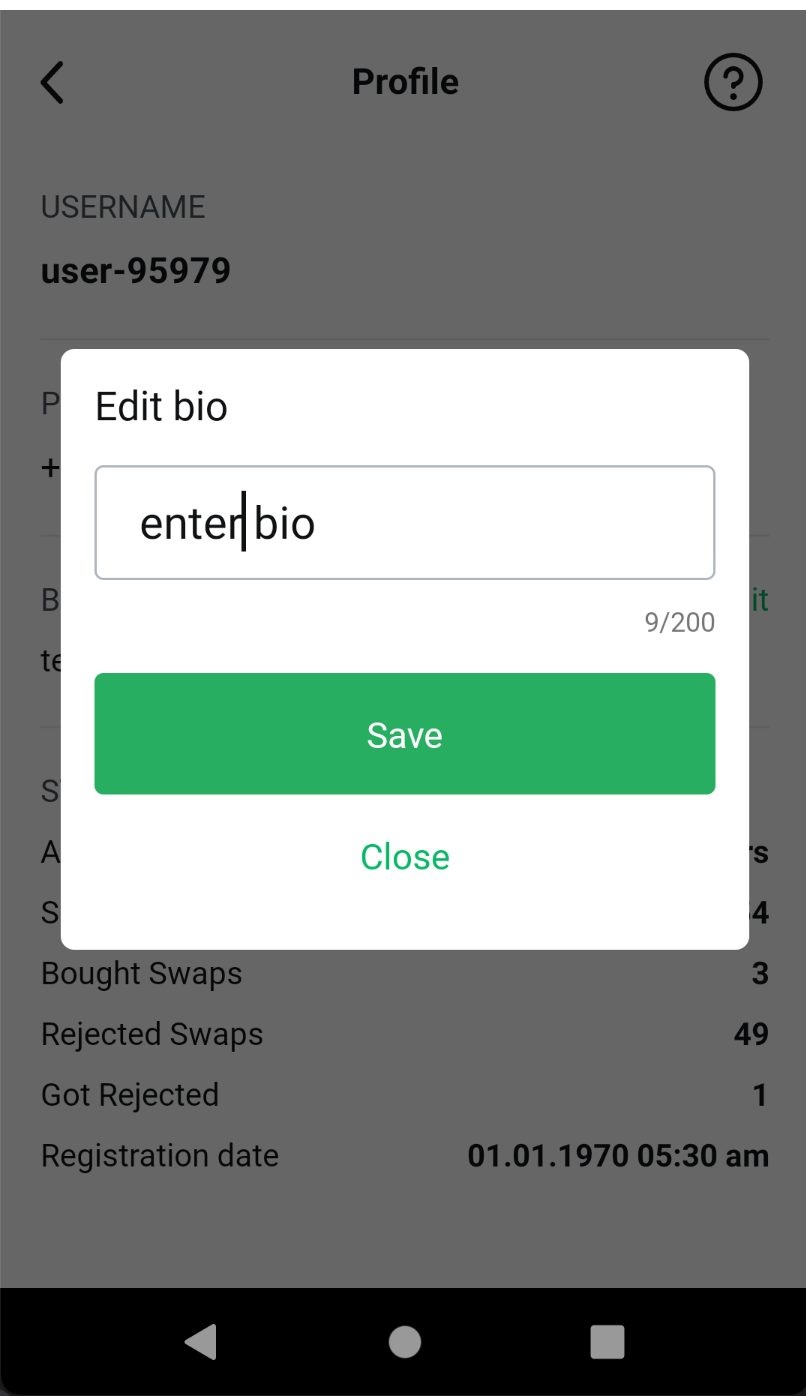Go to the home screen
Image resolution: width=806 pixels, height=1396 pixels.
click(404, 1341)
